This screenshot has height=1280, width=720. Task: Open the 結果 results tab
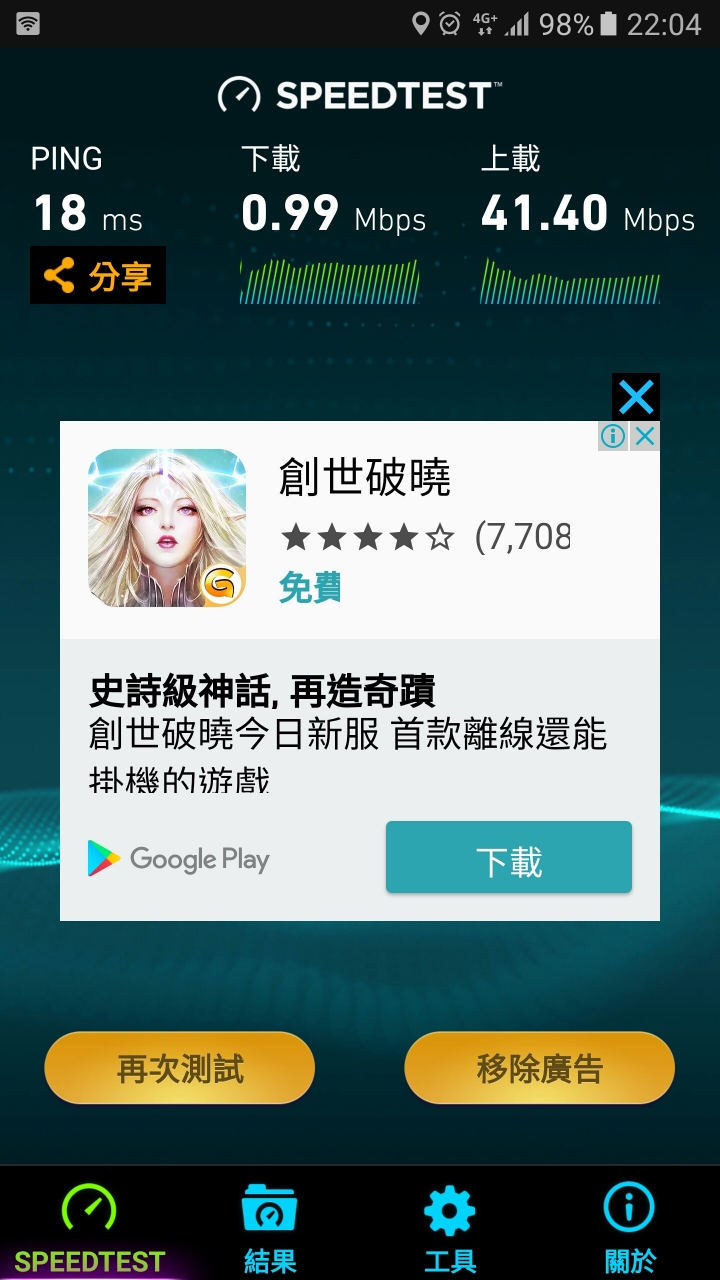(270, 1228)
